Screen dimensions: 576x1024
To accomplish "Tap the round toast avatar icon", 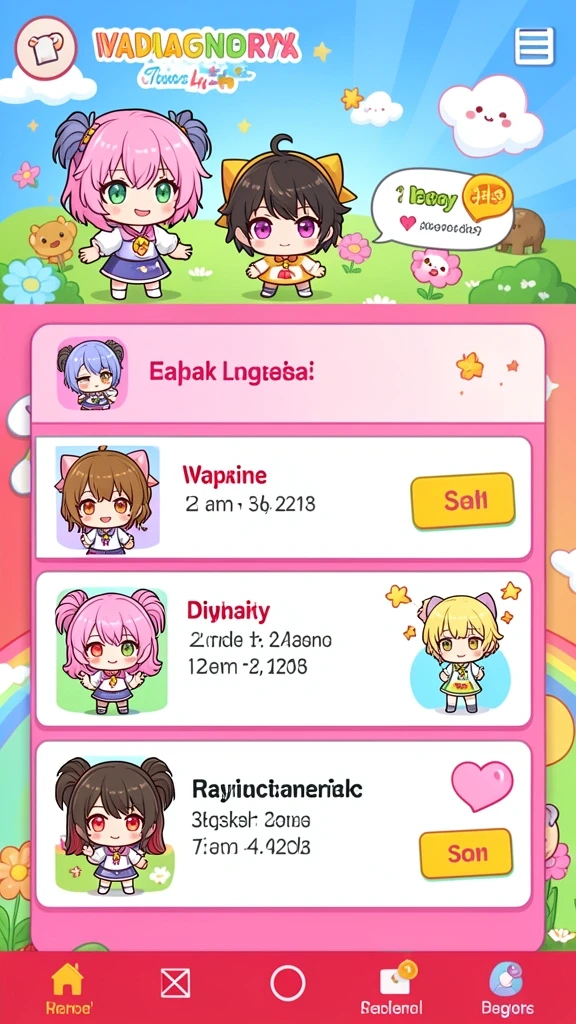I will tap(46, 48).
